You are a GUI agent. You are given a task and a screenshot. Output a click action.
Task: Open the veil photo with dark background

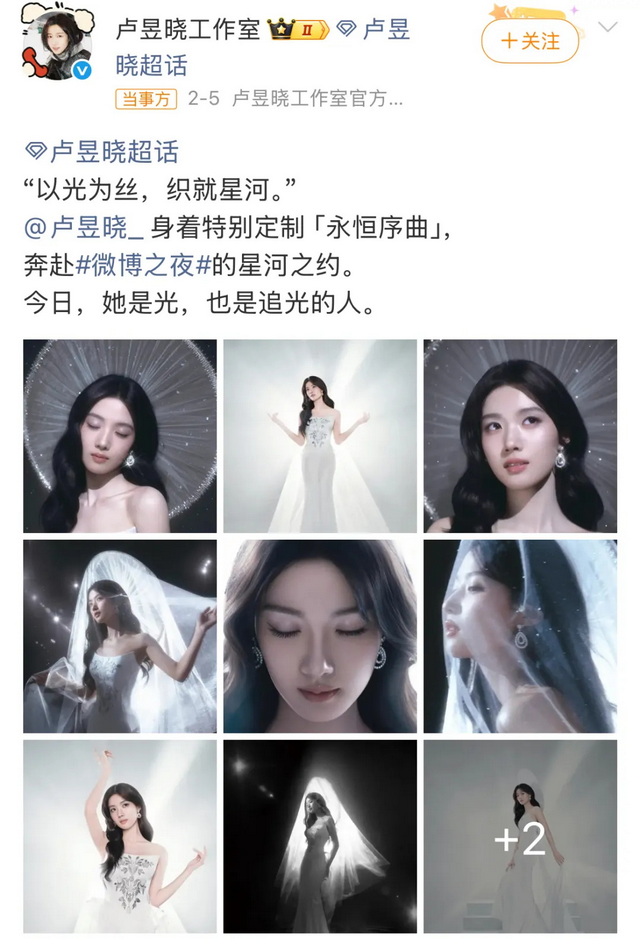[120, 635]
